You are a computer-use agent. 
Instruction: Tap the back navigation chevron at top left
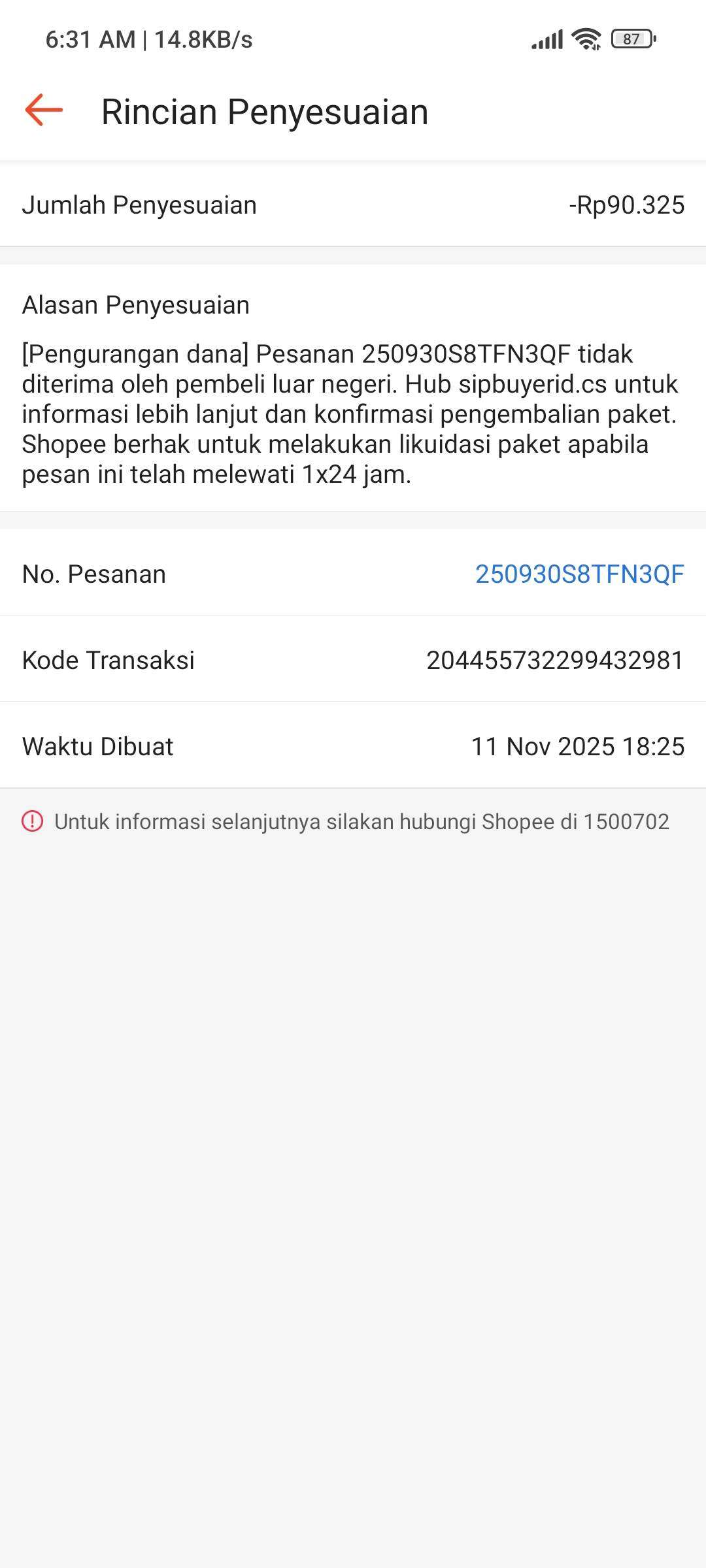point(43,111)
